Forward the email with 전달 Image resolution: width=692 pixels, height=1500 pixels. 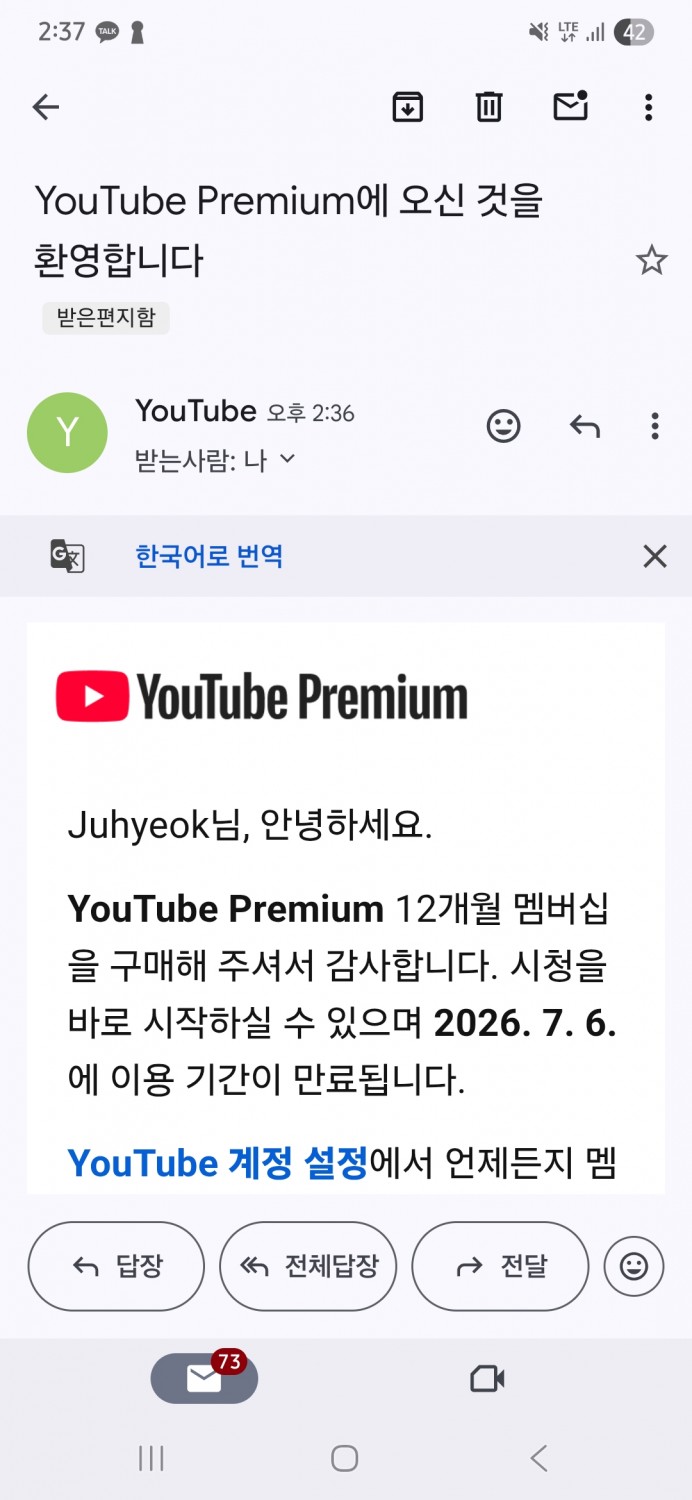coord(500,1266)
